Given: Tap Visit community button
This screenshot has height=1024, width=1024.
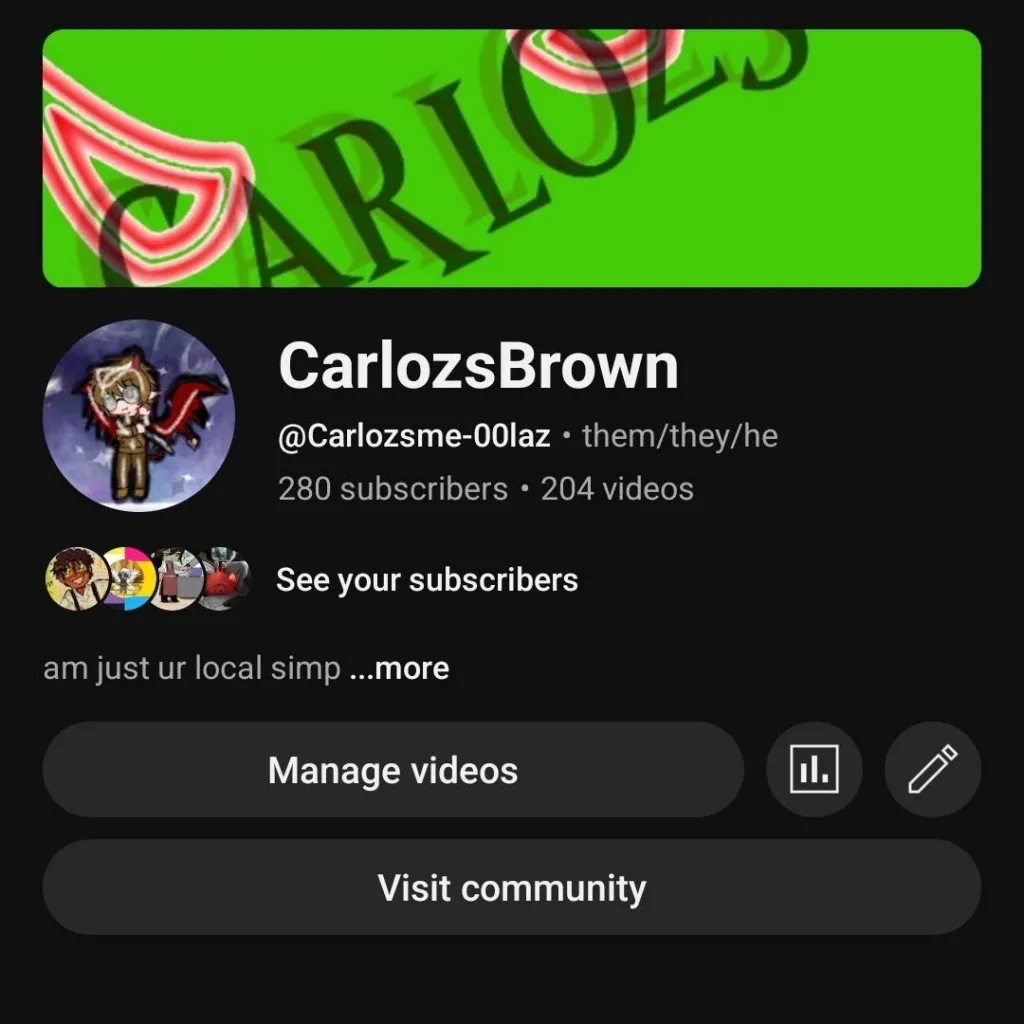Looking at the screenshot, I should pyautogui.click(x=511, y=888).
